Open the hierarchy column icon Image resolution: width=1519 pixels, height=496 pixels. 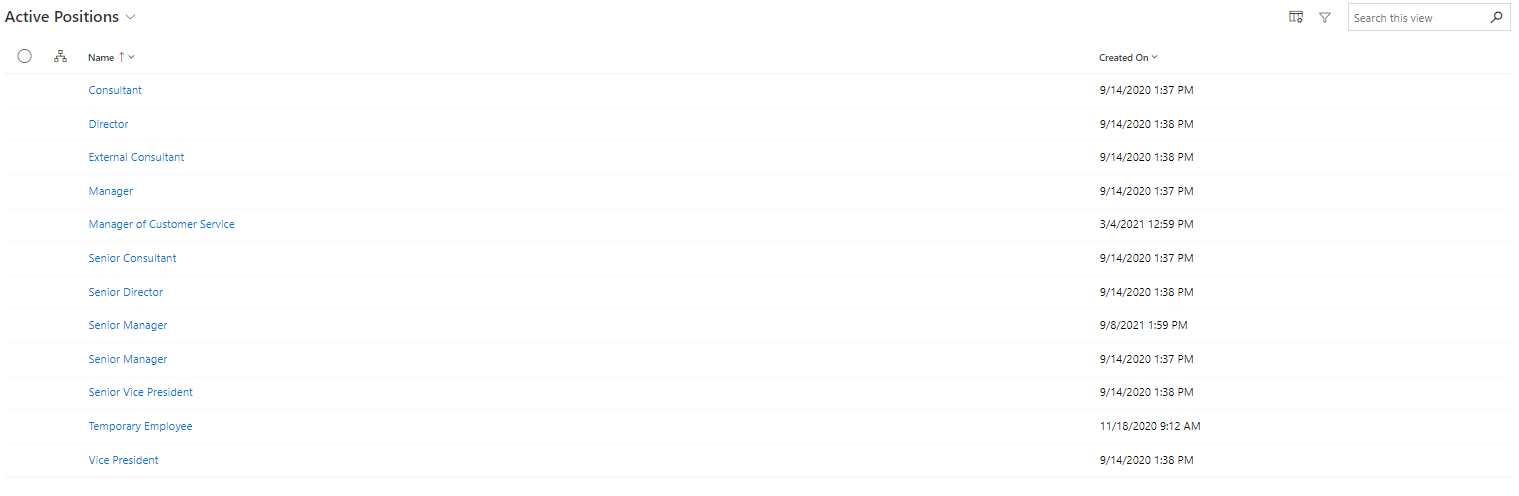click(60, 57)
